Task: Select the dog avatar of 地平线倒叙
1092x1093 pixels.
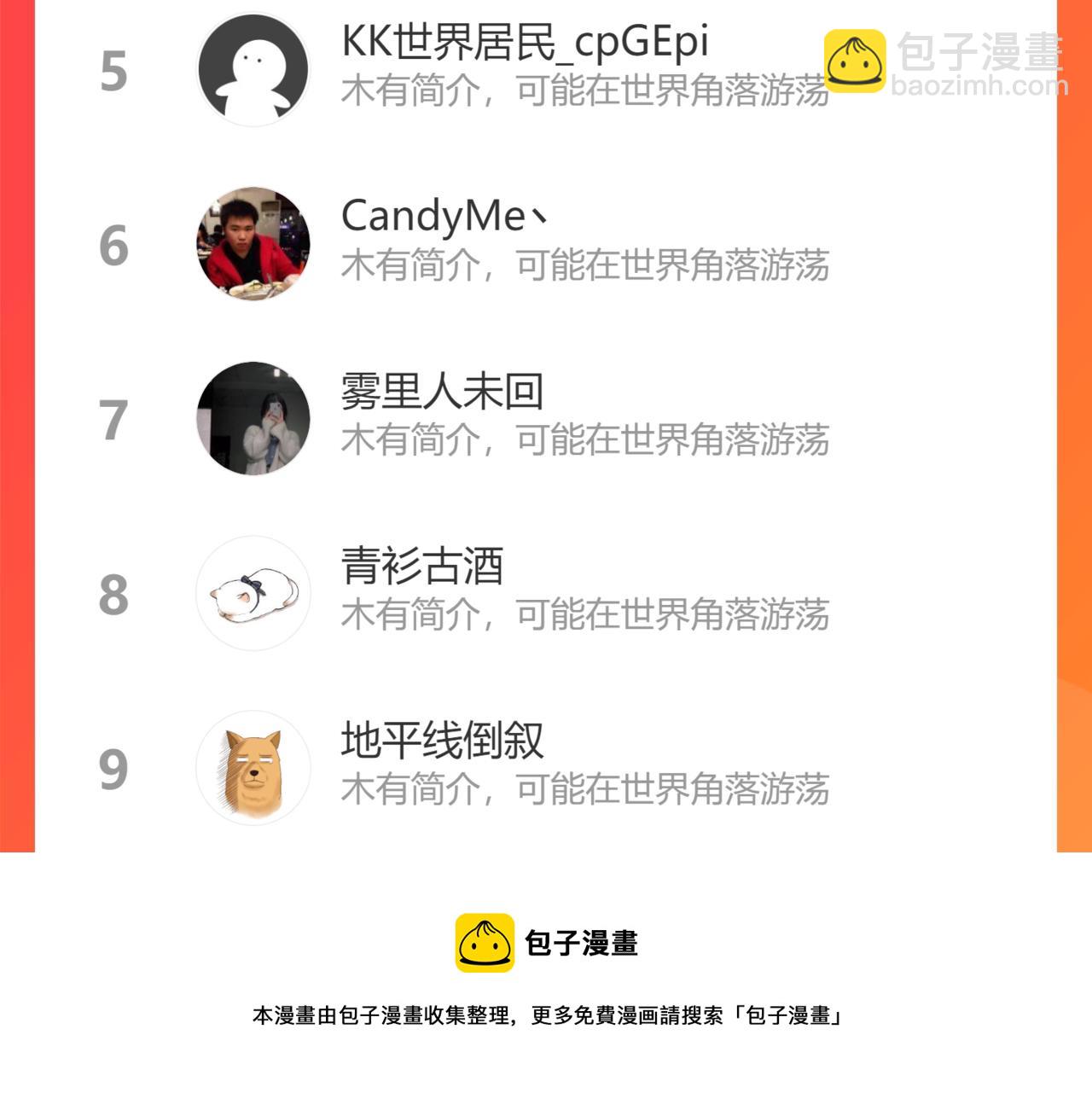Action: pos(252,768)
